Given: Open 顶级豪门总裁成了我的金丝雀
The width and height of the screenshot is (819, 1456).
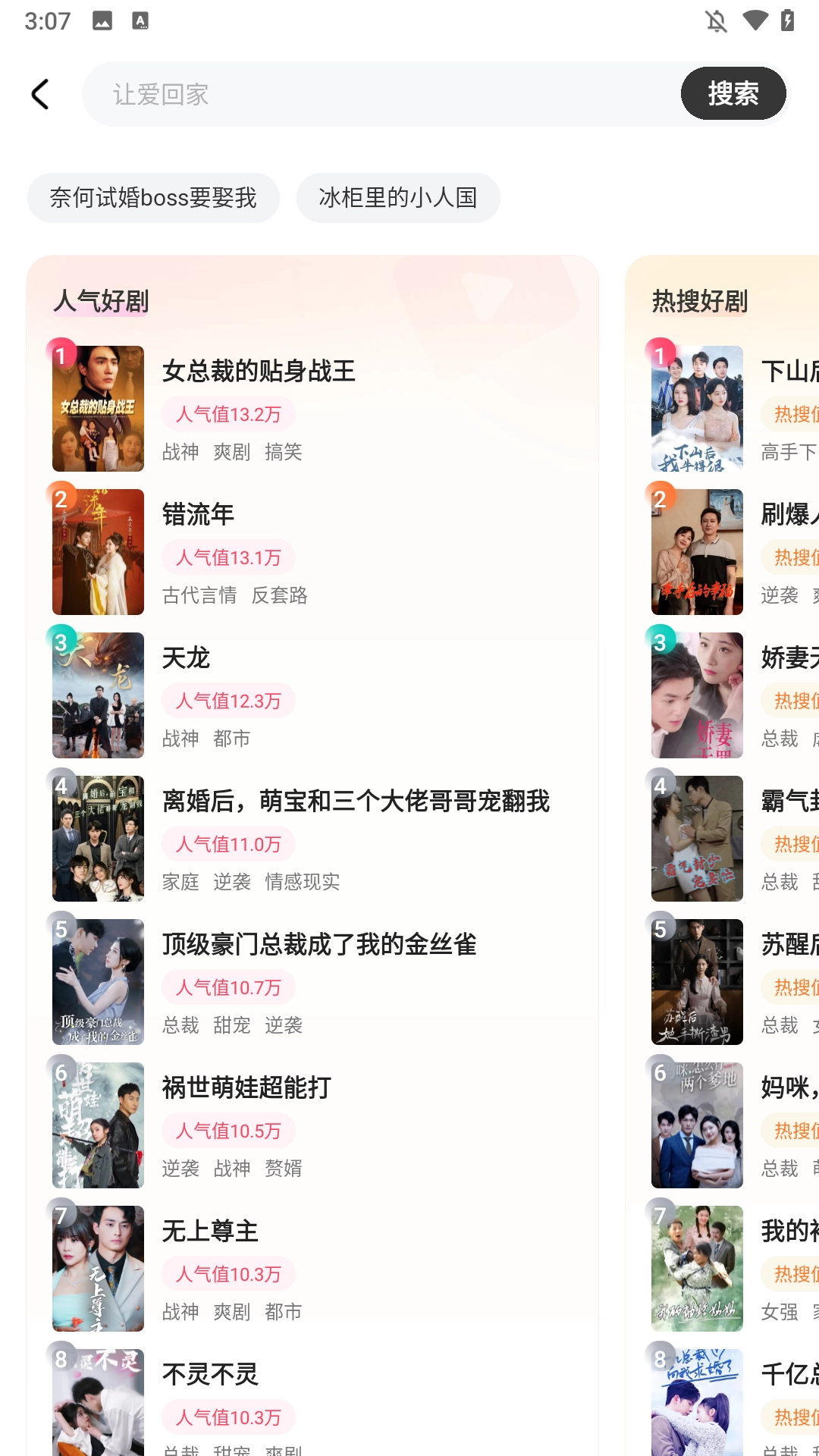Looking at the screenshot, I should tap(318, 945).
